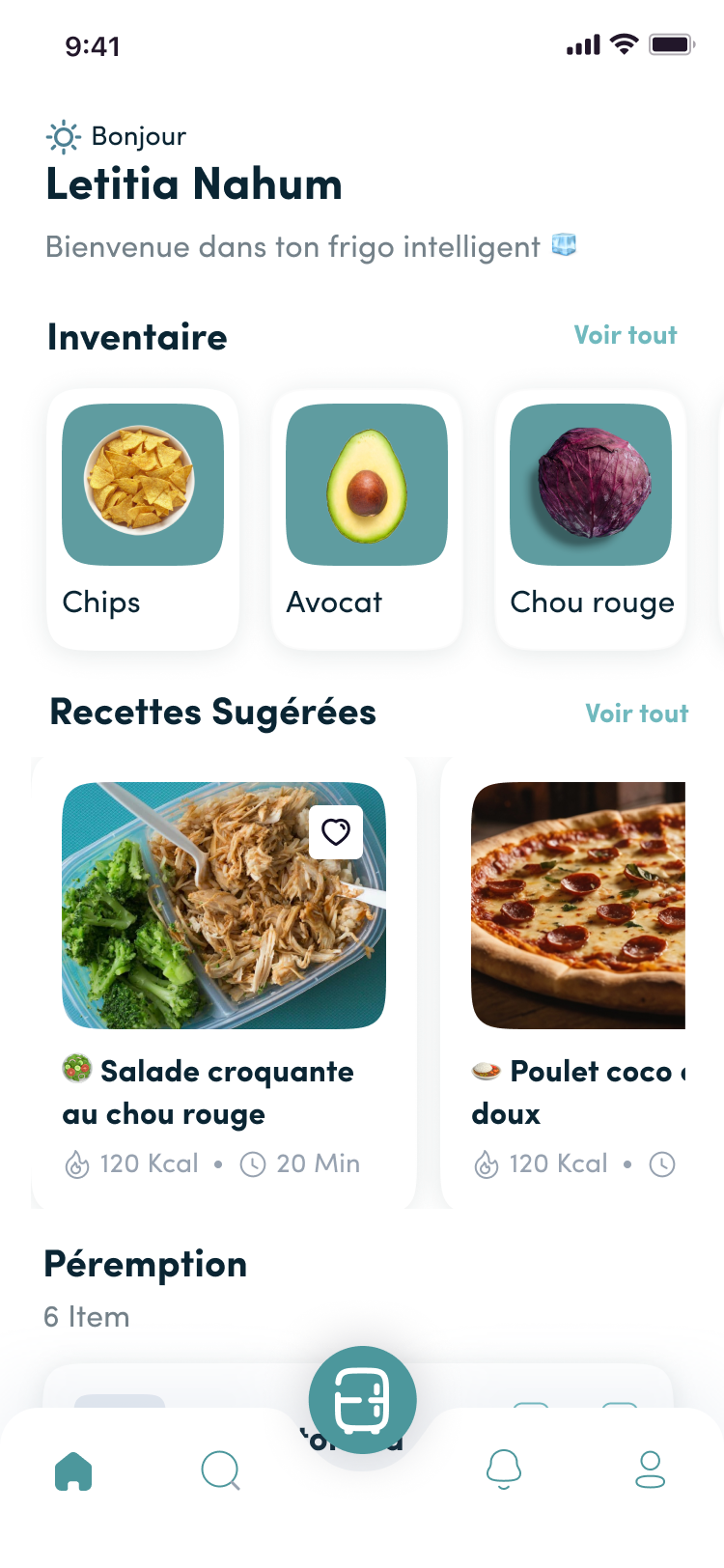Select the Avocat inventory card

pyautogui.click(x=366, y=518)
